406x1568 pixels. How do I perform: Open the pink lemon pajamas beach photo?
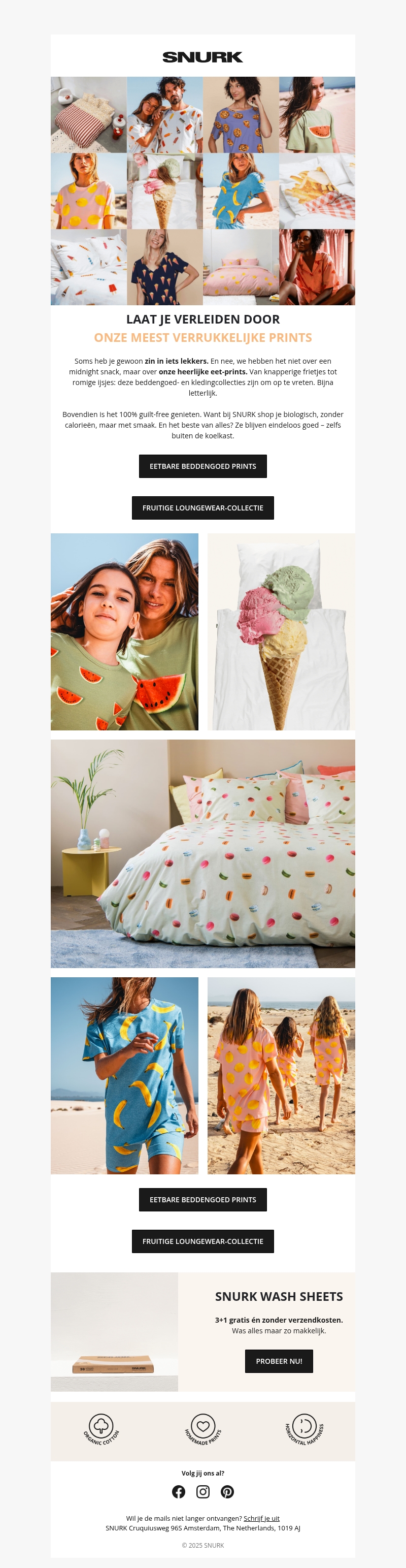click(281, 1076)
